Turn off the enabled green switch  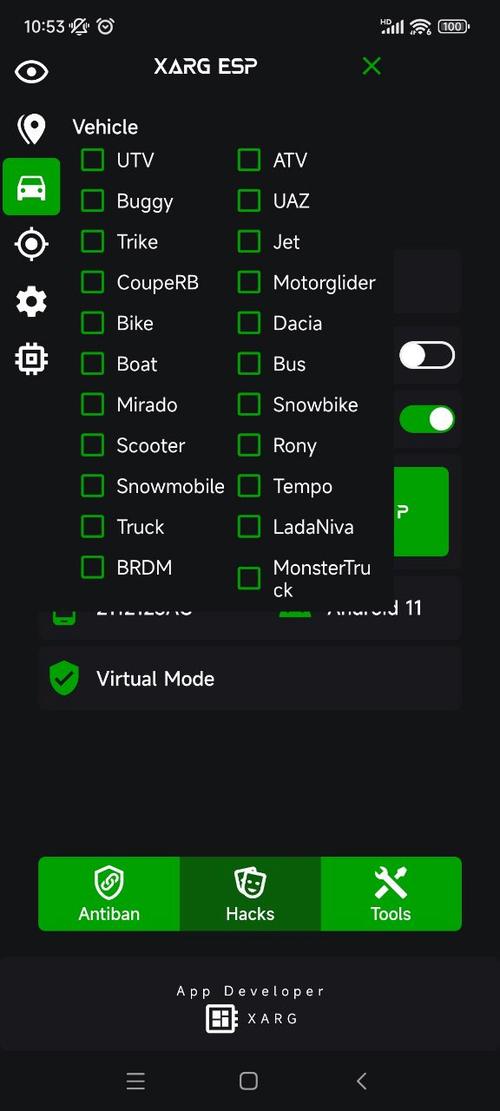[427, 419]
